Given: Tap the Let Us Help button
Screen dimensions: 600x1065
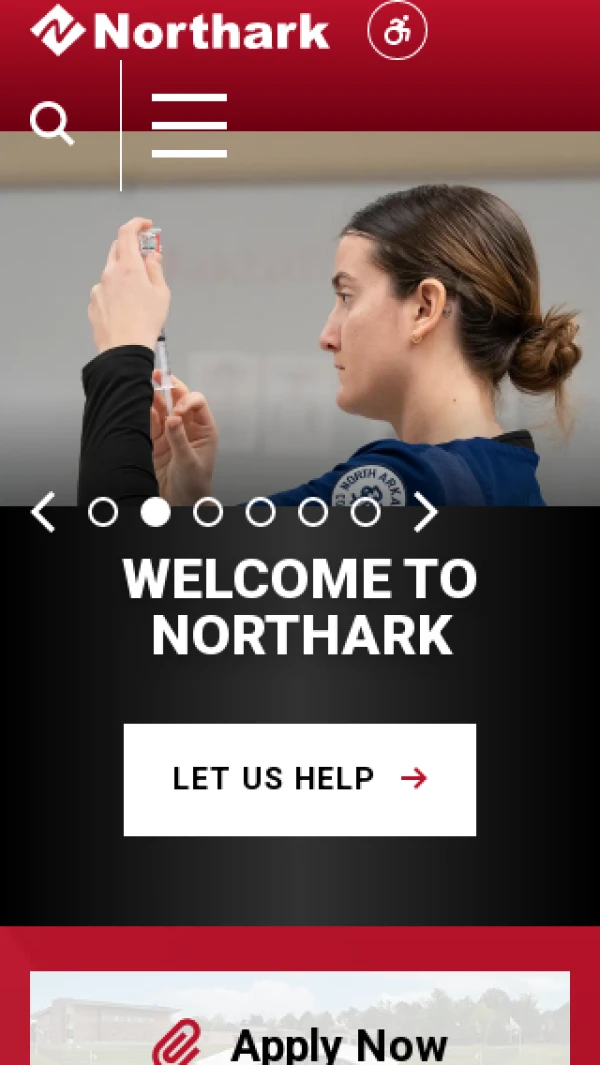Looking at the screenshot, I should (300, 779).
